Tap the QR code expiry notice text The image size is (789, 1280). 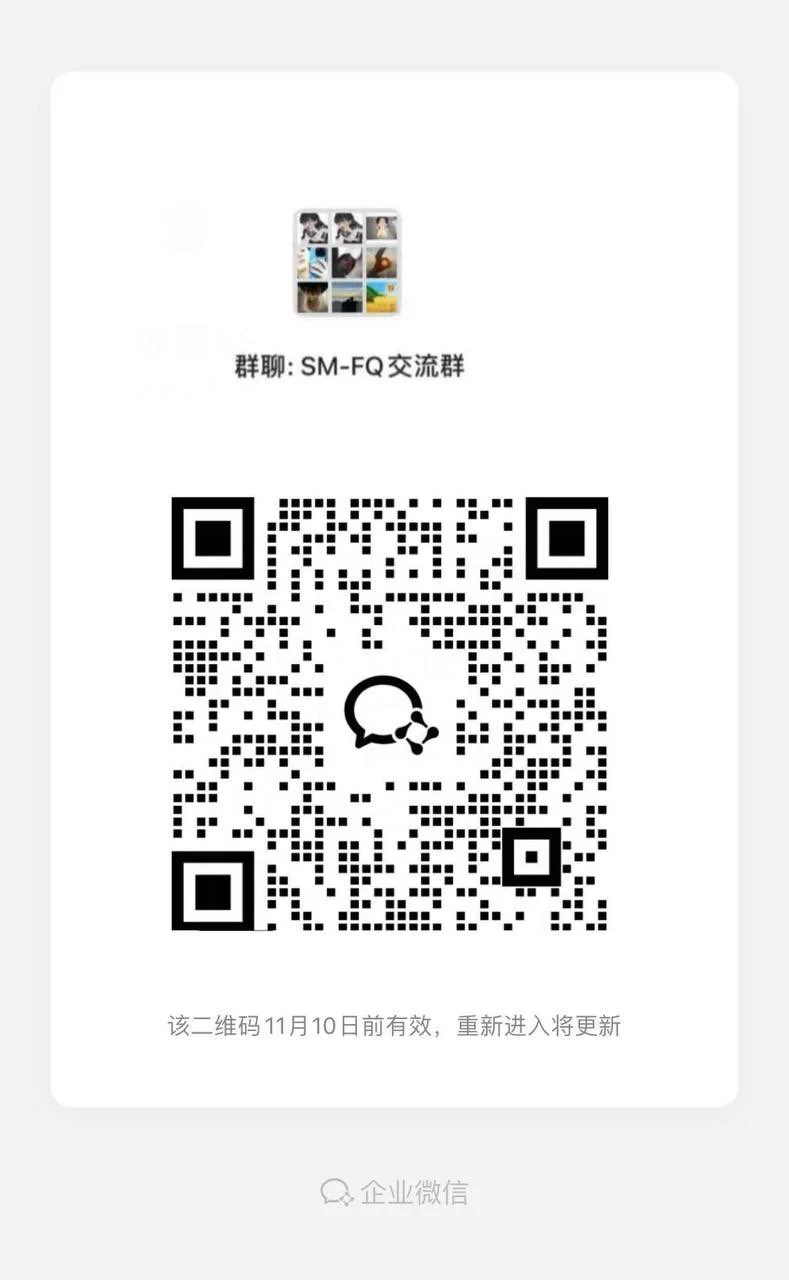[394, 1025]
